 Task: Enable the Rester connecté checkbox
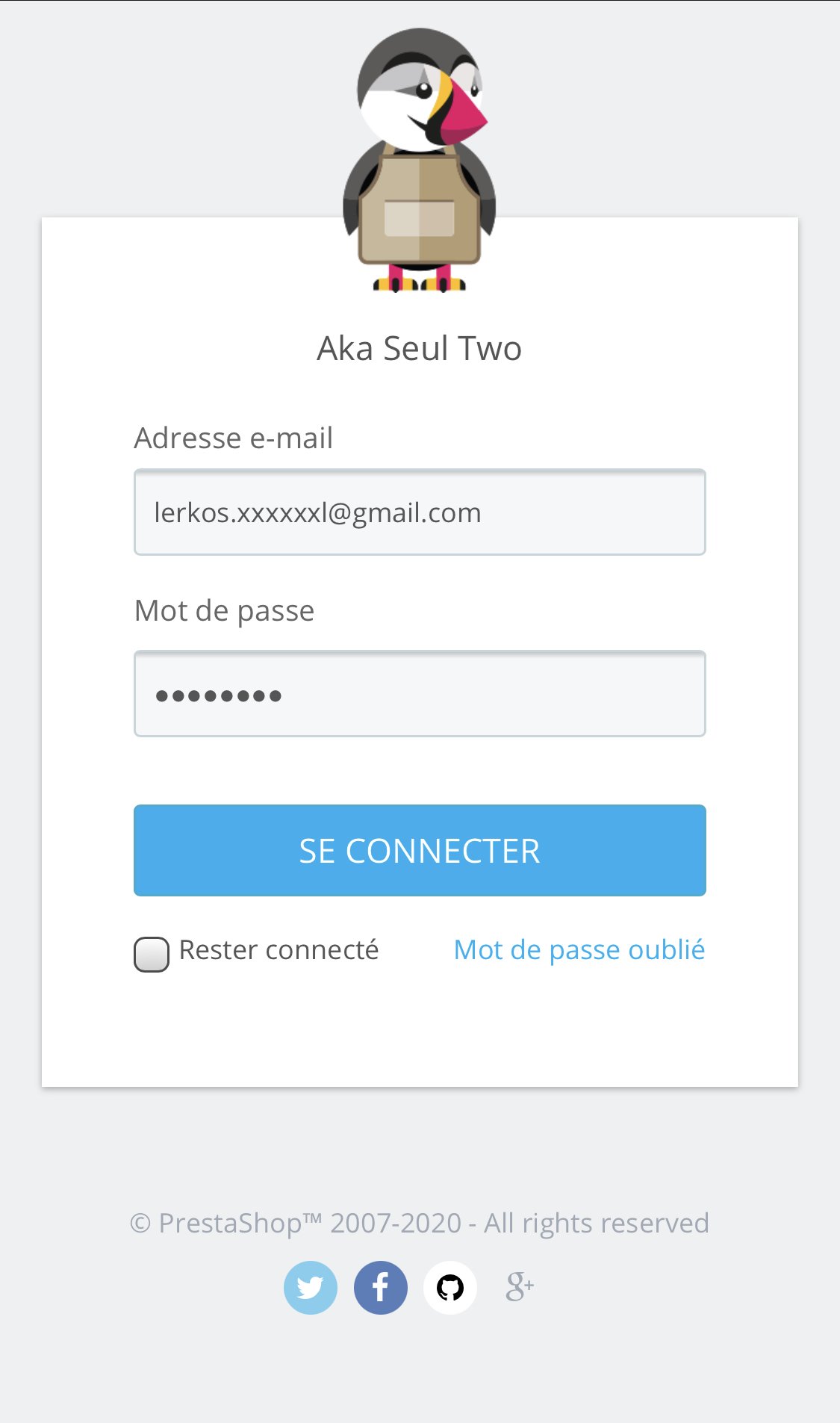click(152, 954)
